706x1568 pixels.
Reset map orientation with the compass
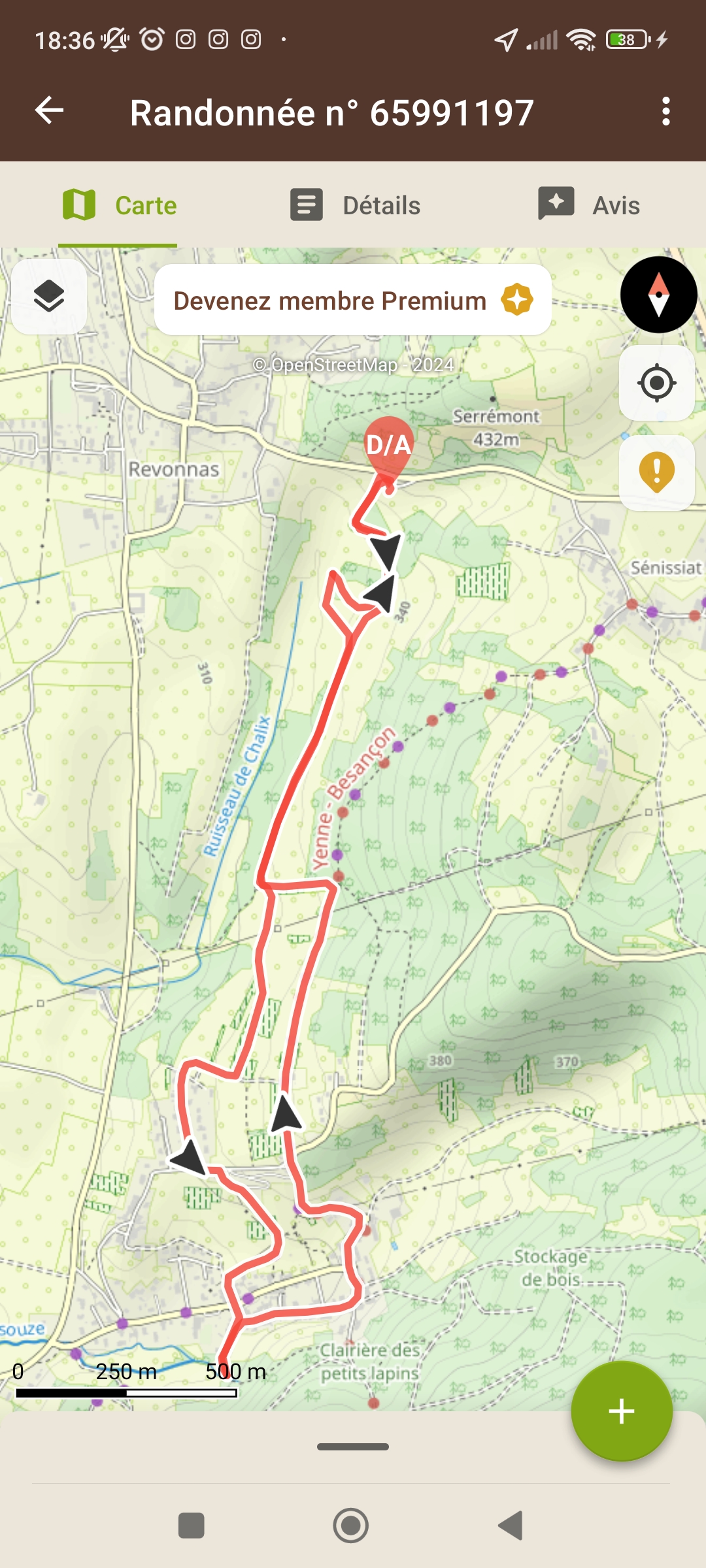658,295
